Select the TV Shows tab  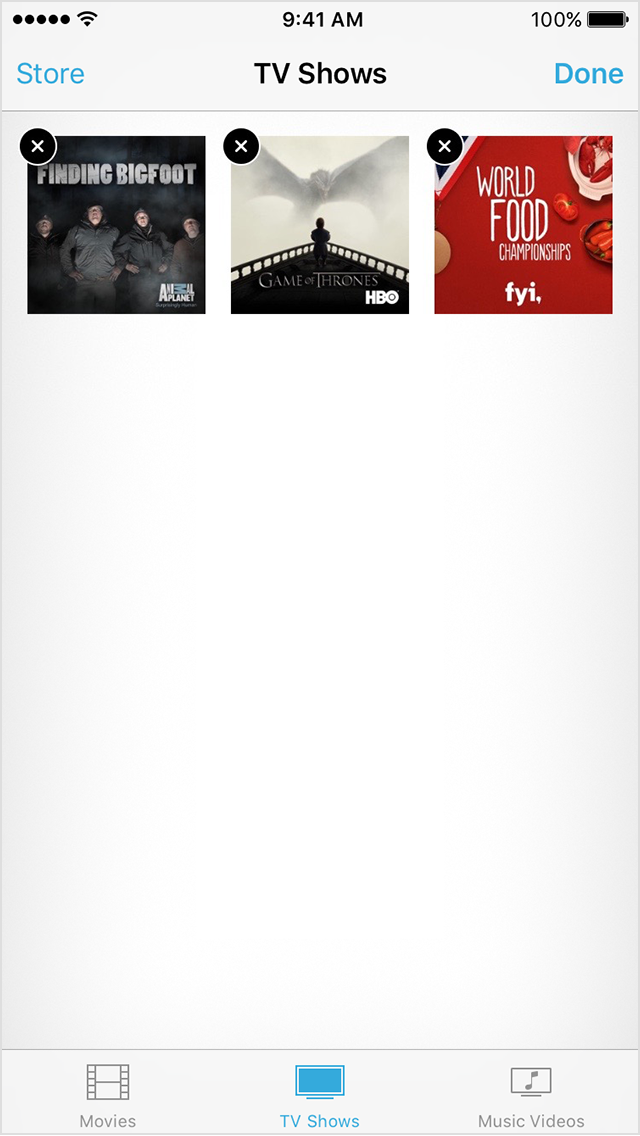coord(320,1094)
